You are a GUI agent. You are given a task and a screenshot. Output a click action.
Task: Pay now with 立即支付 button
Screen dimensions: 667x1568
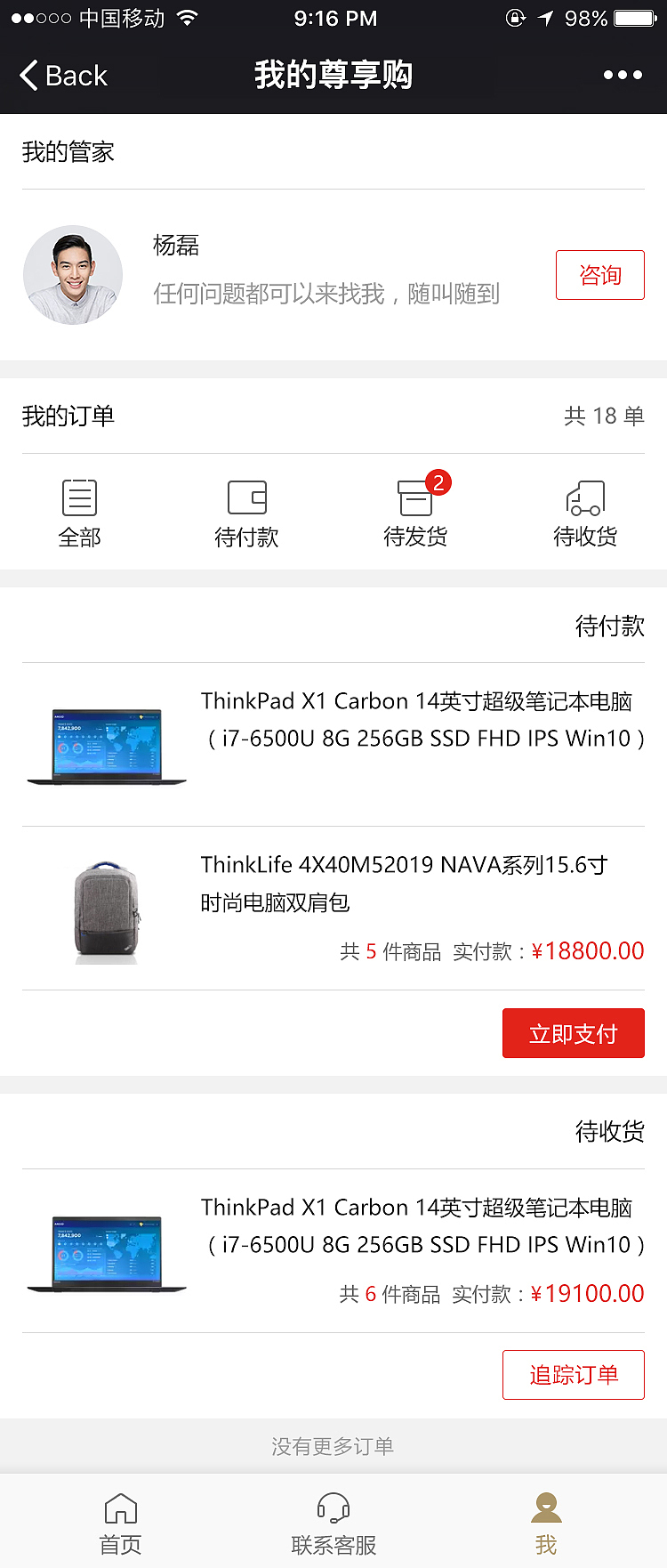[573, 1033]
